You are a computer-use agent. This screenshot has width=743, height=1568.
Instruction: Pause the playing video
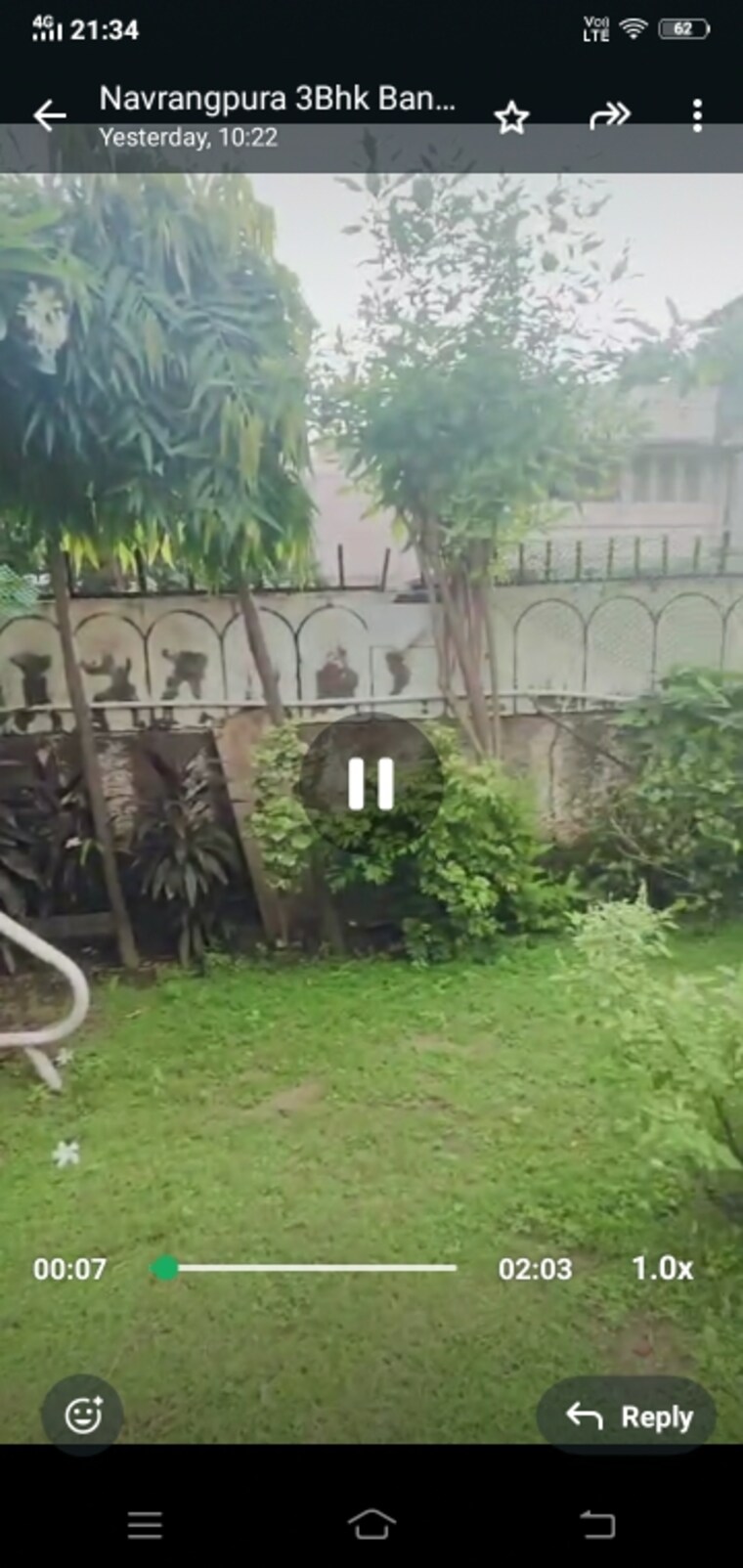371,784
